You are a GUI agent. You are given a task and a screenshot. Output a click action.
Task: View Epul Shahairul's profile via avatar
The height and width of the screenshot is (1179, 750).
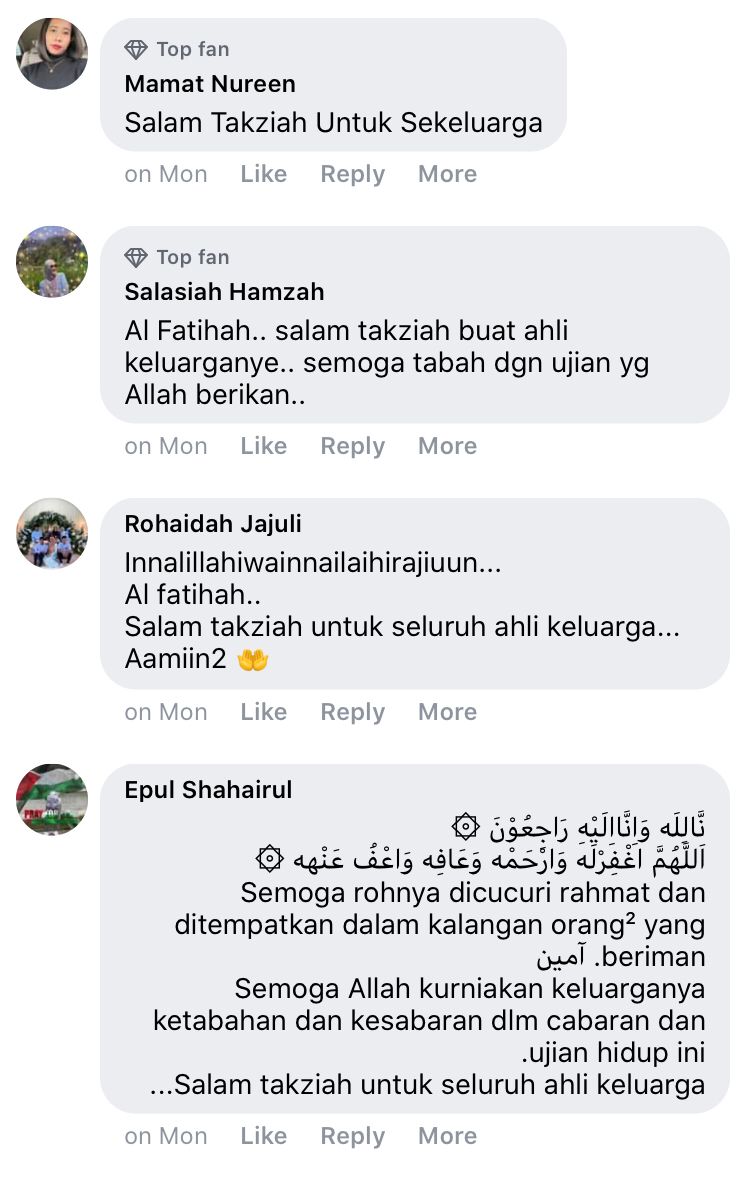pos(52,800)
